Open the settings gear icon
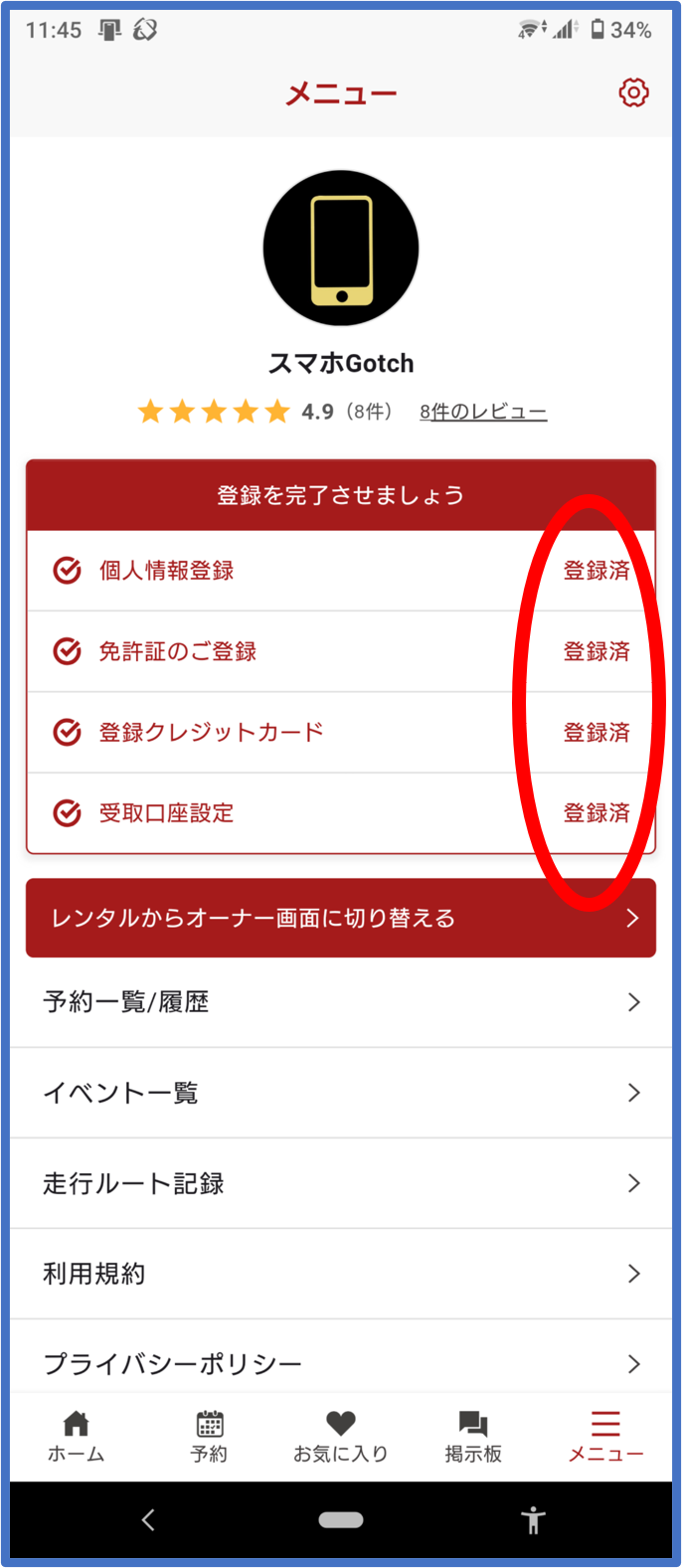The width and height of the screenshot is (682, 1568). pyautogui.click(x=633, y=93)
